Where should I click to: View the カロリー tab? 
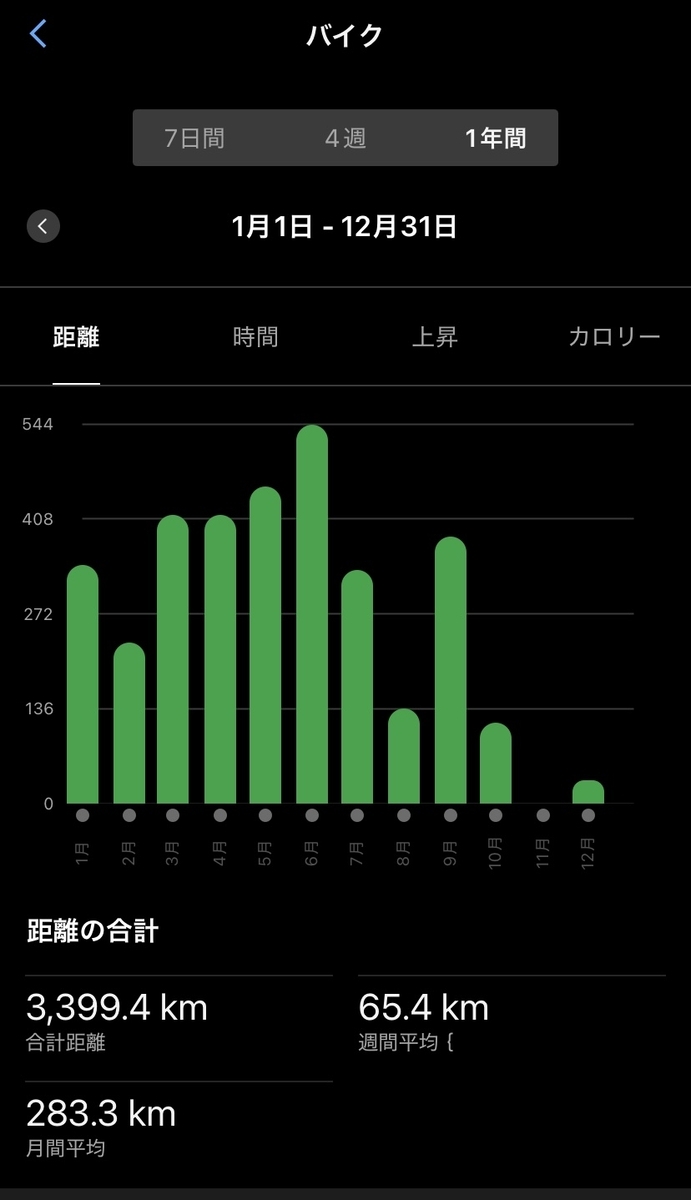point(614,337)
